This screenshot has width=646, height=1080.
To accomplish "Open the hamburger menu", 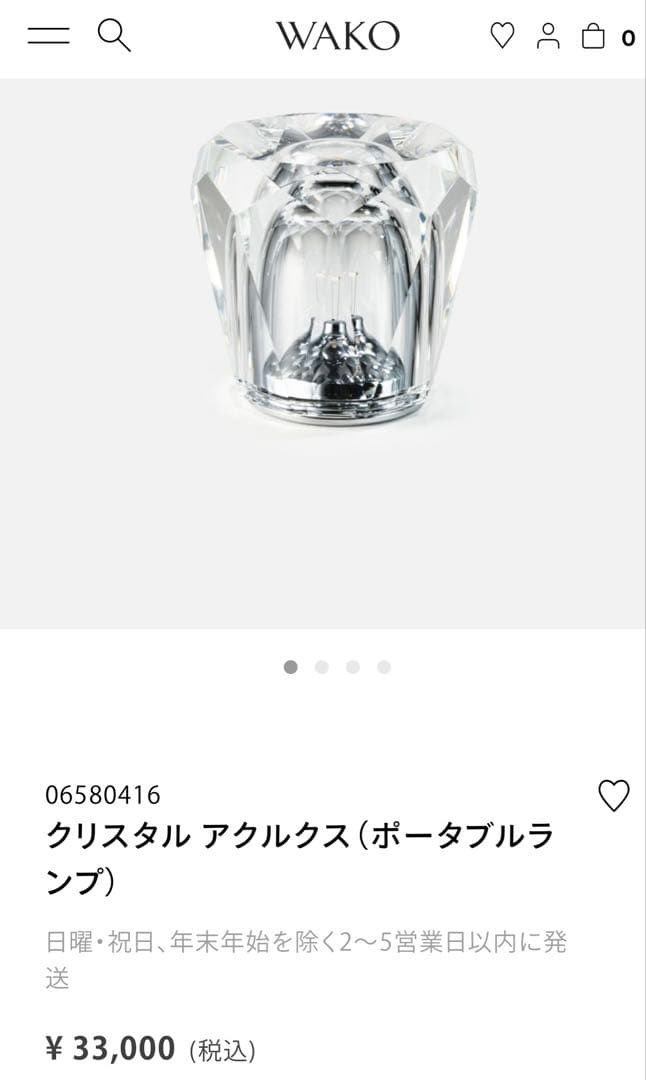I will pyautogui.click(x=48, y=37).
